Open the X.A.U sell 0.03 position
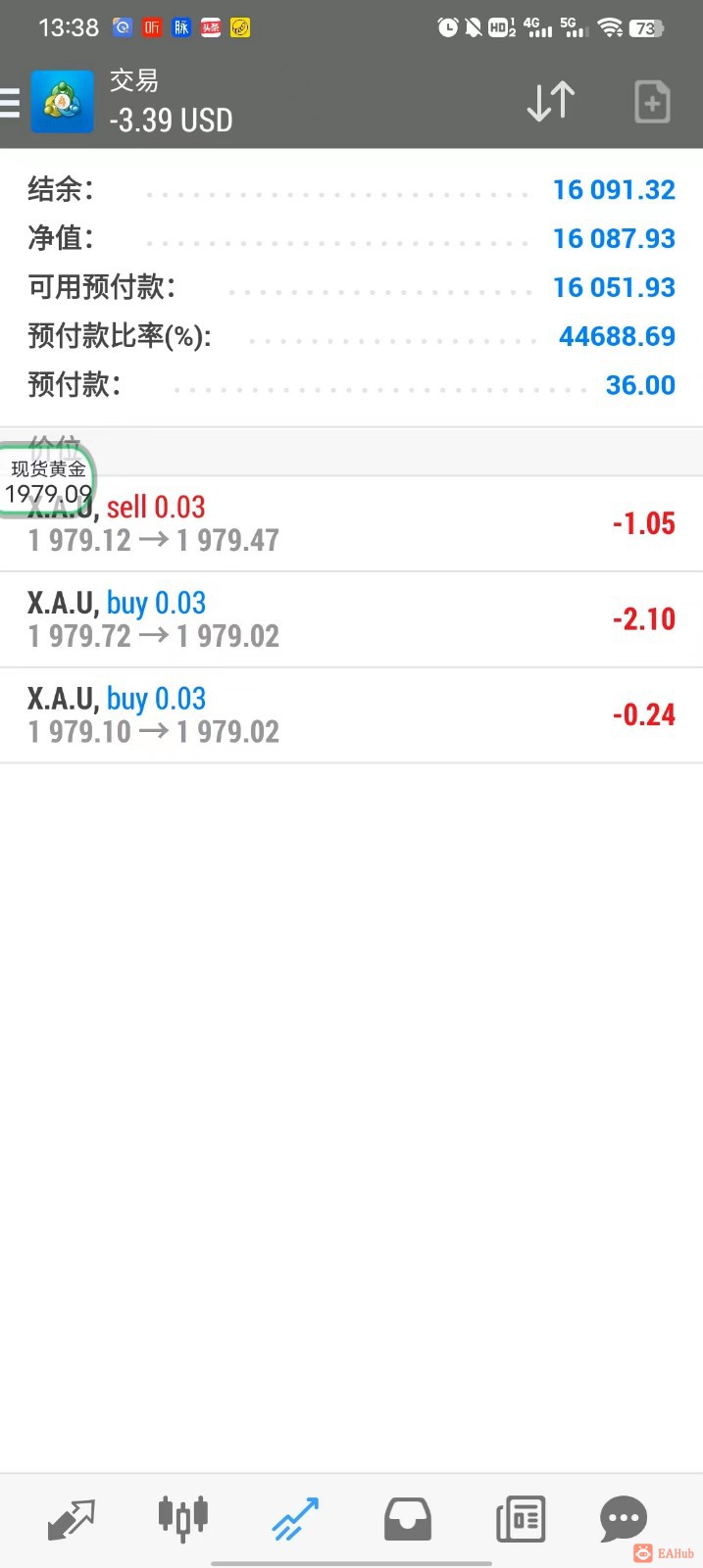Screen dimensions: 703x1568 click(351, 524)
